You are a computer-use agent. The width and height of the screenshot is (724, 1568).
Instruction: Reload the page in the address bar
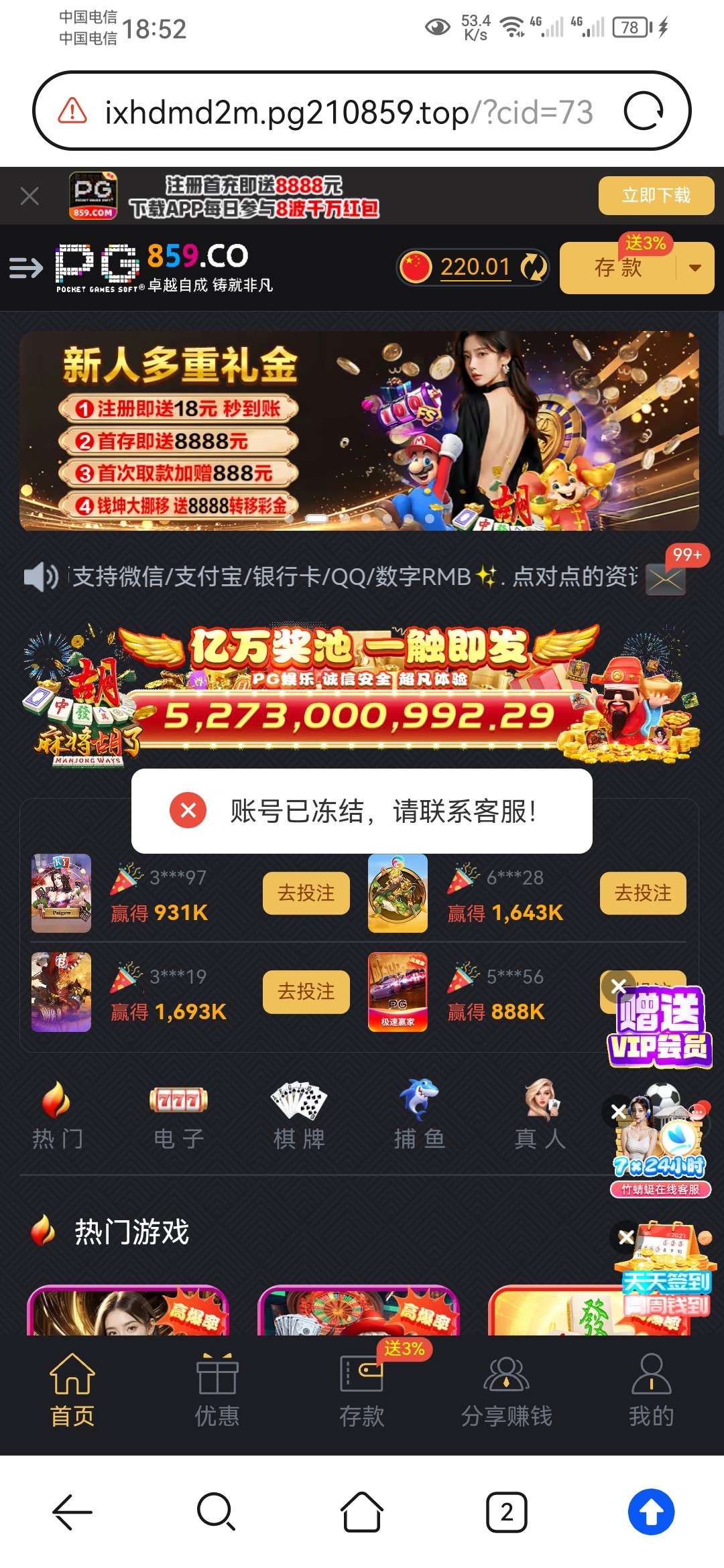coord(644,111)
